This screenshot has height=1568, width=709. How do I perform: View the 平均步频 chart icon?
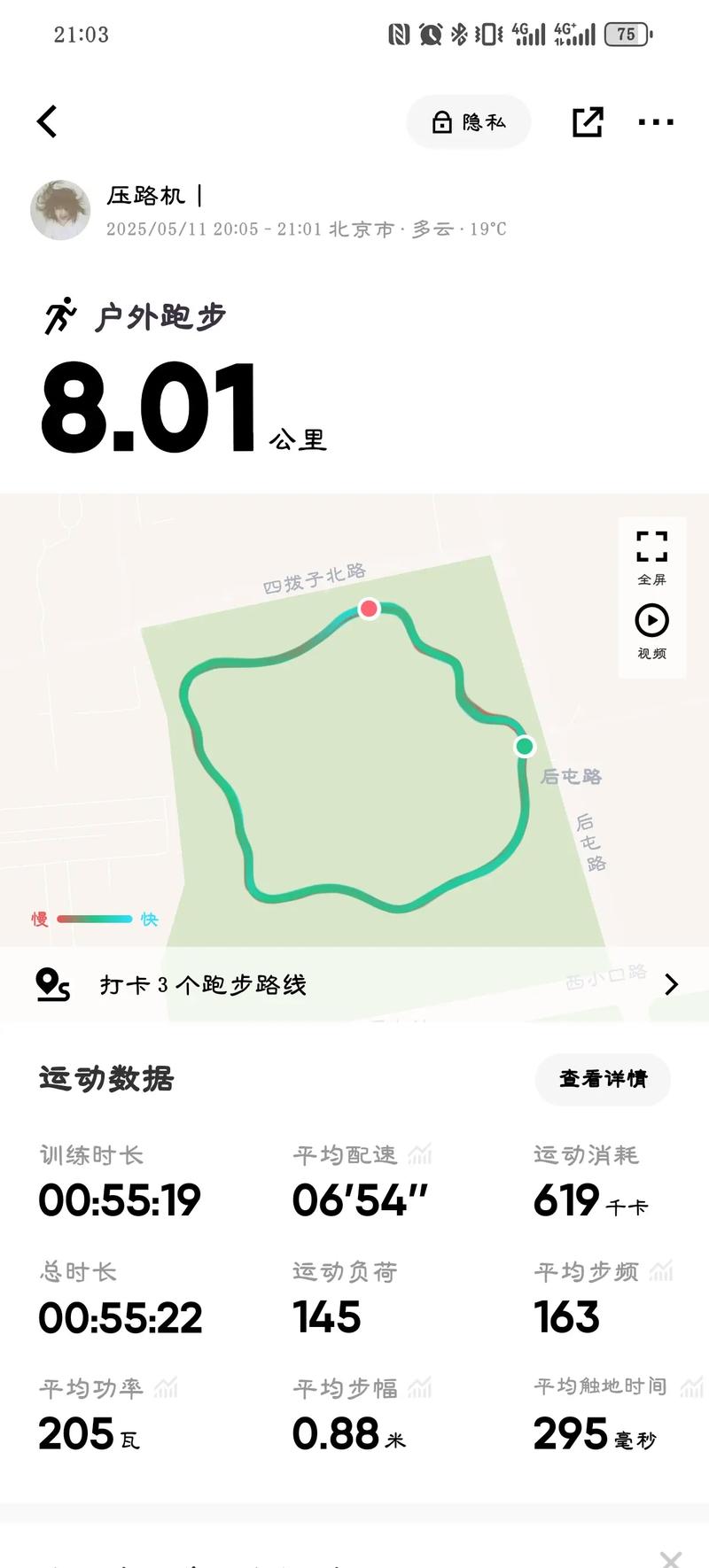[x=661, y=1271]
